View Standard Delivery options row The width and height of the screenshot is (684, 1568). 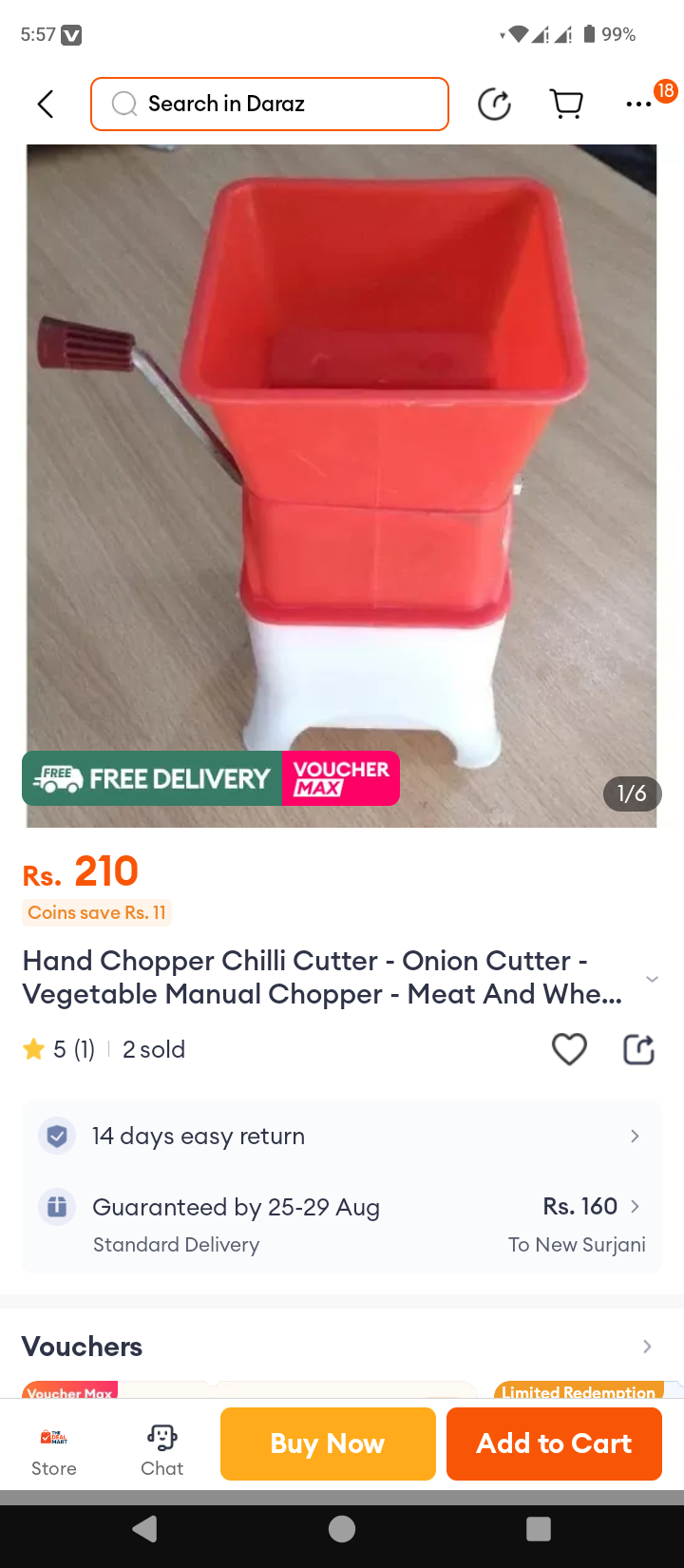coord(342,1224)
